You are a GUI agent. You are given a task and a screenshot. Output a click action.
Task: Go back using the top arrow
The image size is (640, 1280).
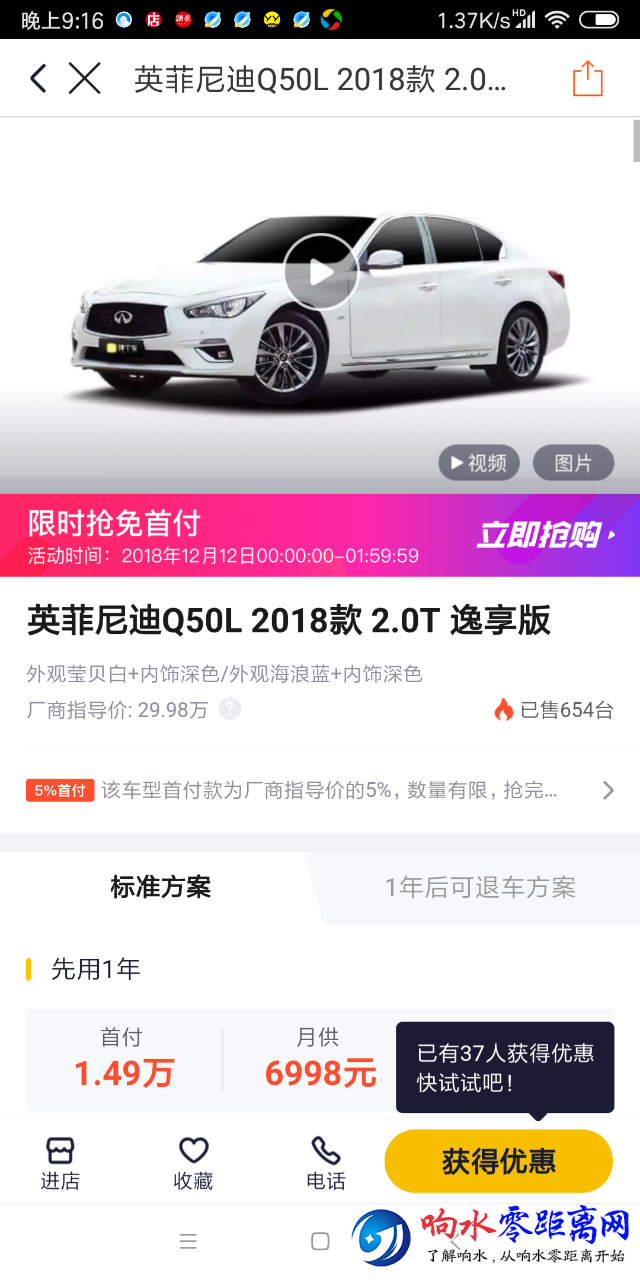38,78
